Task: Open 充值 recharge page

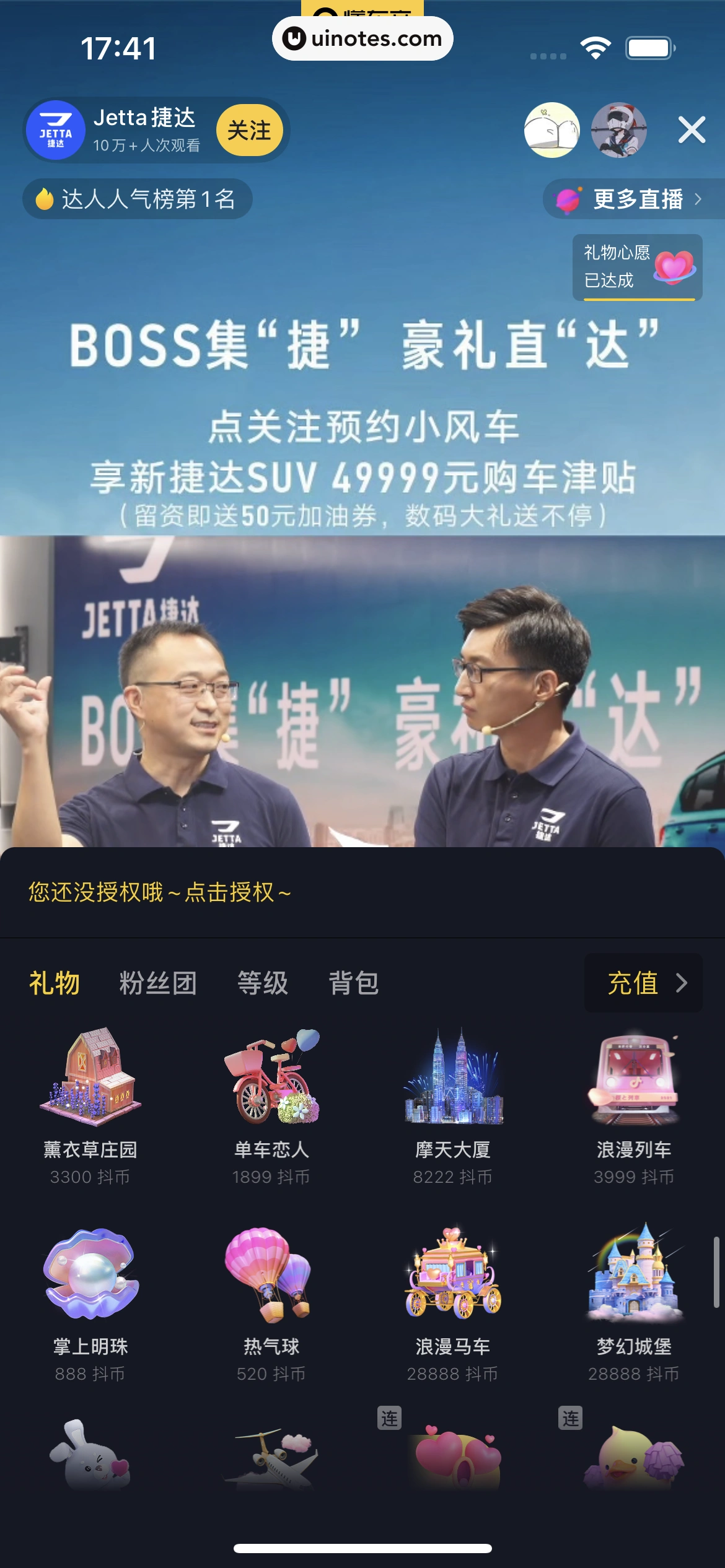Action: point(643,983)
